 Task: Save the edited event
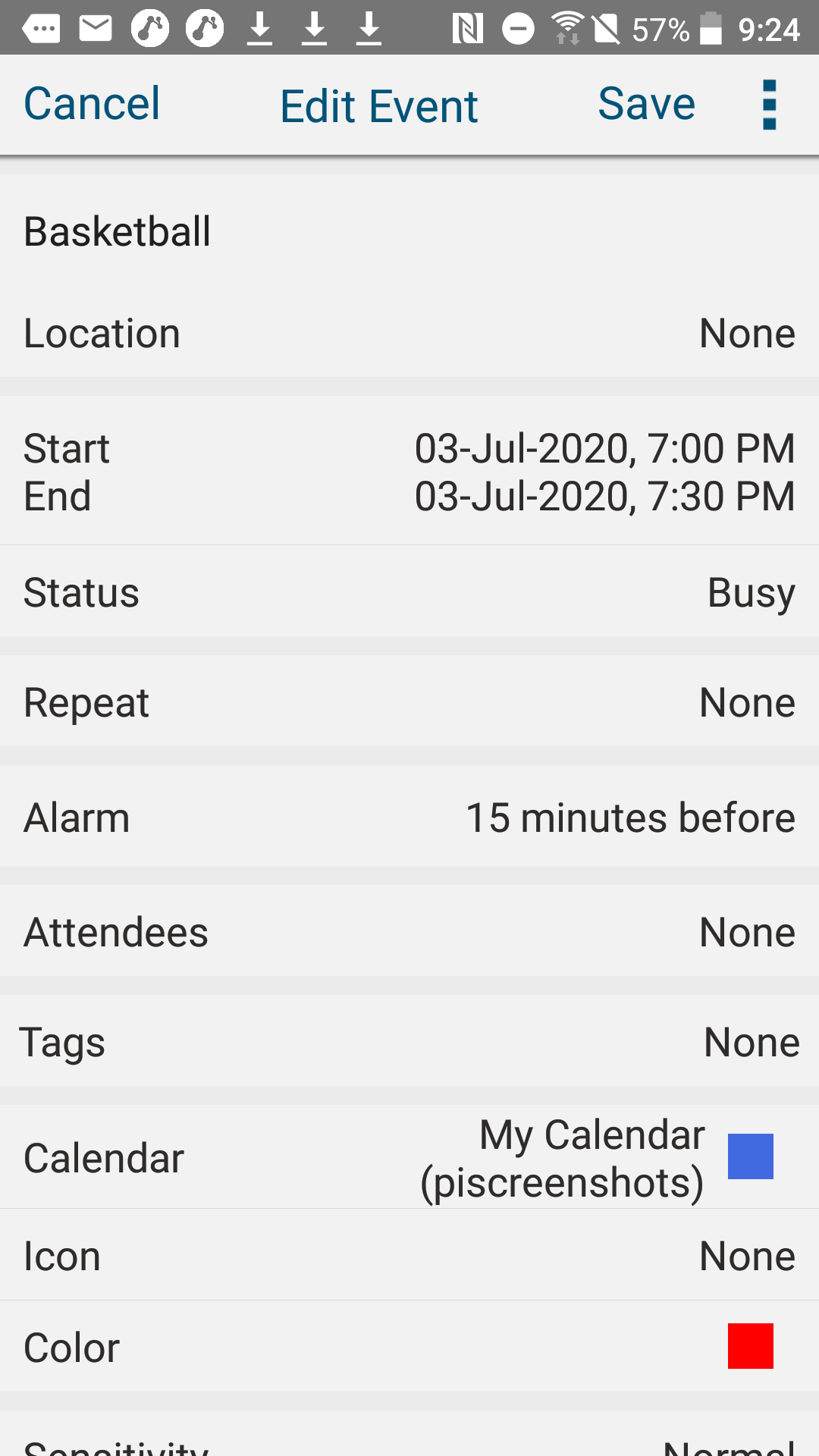[646, 104]
